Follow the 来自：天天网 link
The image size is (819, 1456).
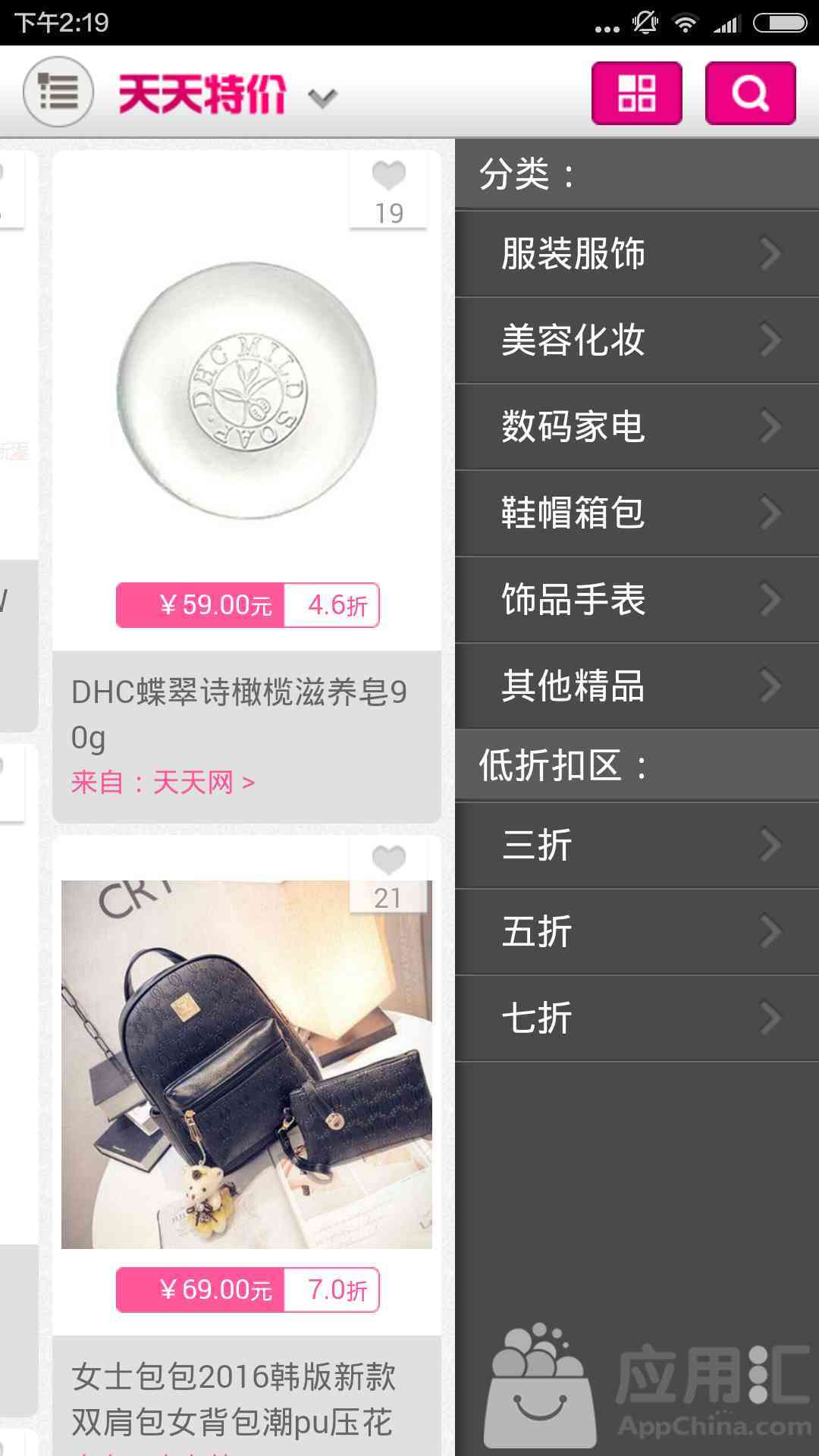[163, 783]
